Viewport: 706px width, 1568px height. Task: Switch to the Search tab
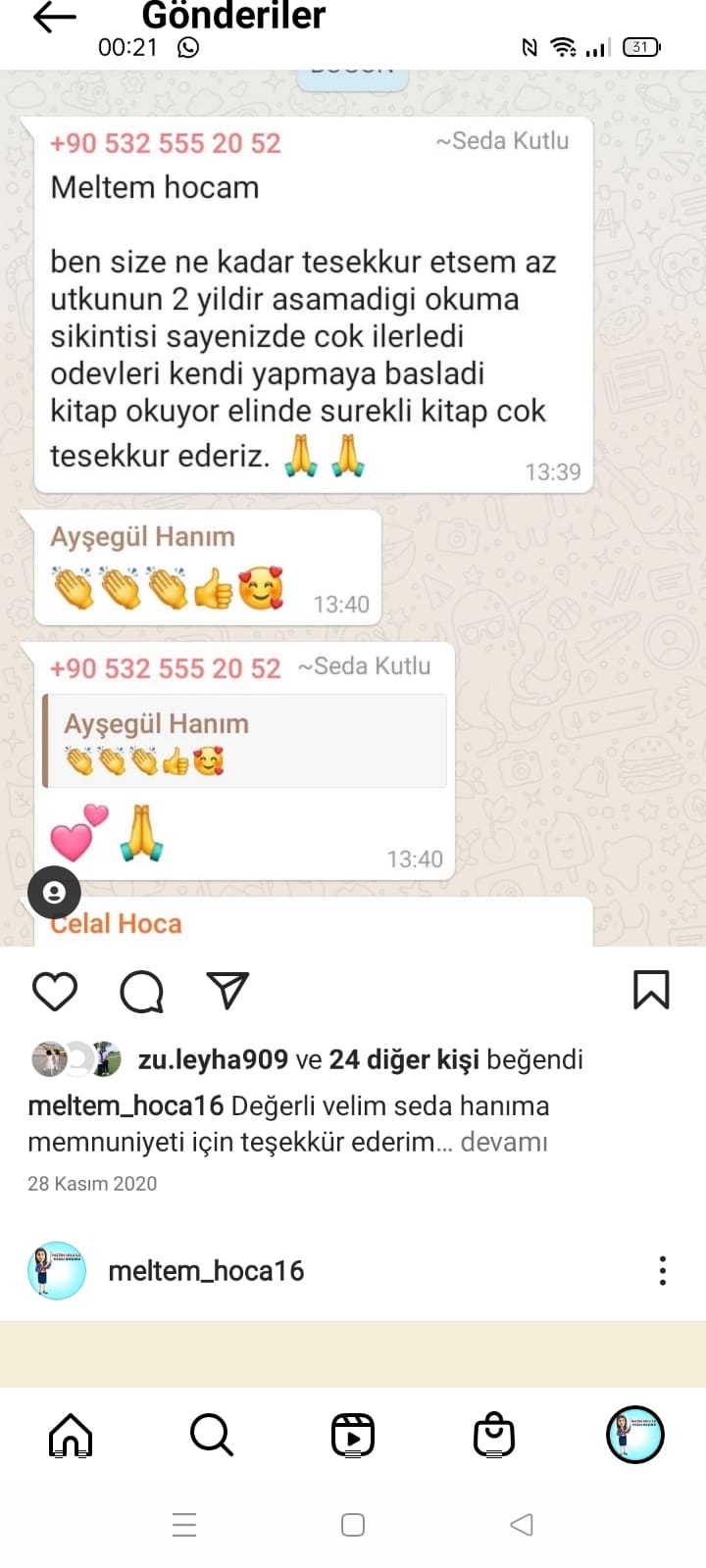(x=211, y=1436)
